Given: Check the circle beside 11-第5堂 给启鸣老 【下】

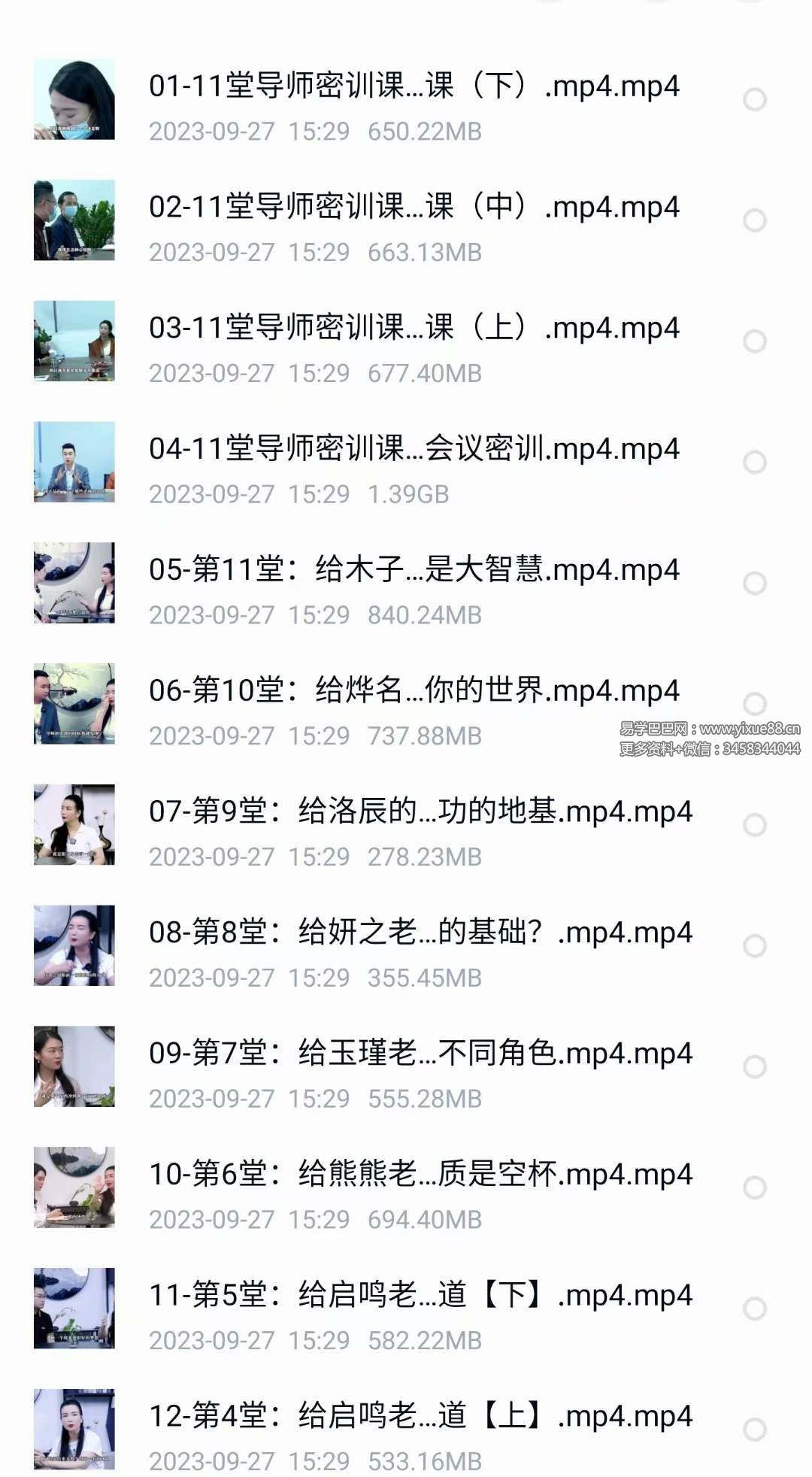Looking at the screenshot, I should (754, 1309).
